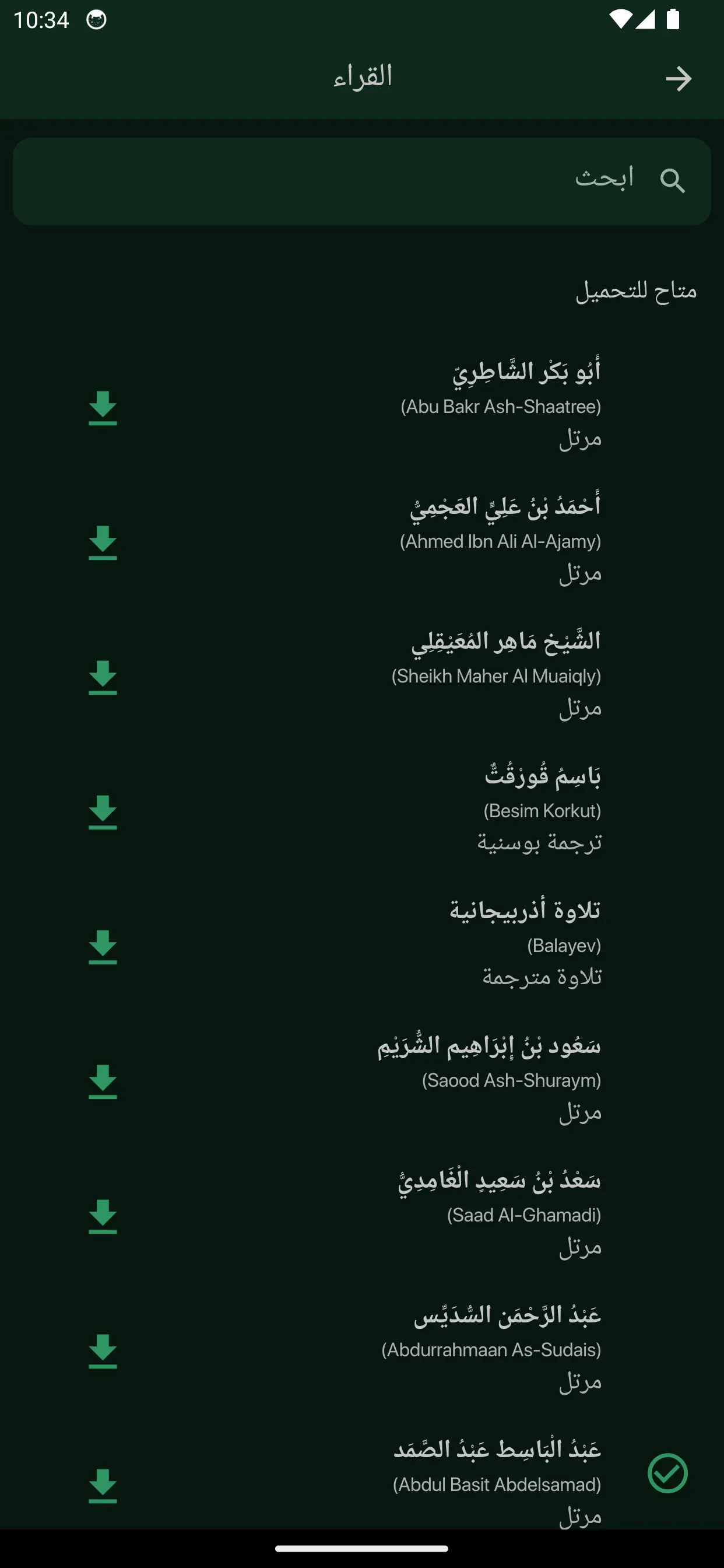Choose Sheikh Maher Al Muaiqly row

[496, 675]
